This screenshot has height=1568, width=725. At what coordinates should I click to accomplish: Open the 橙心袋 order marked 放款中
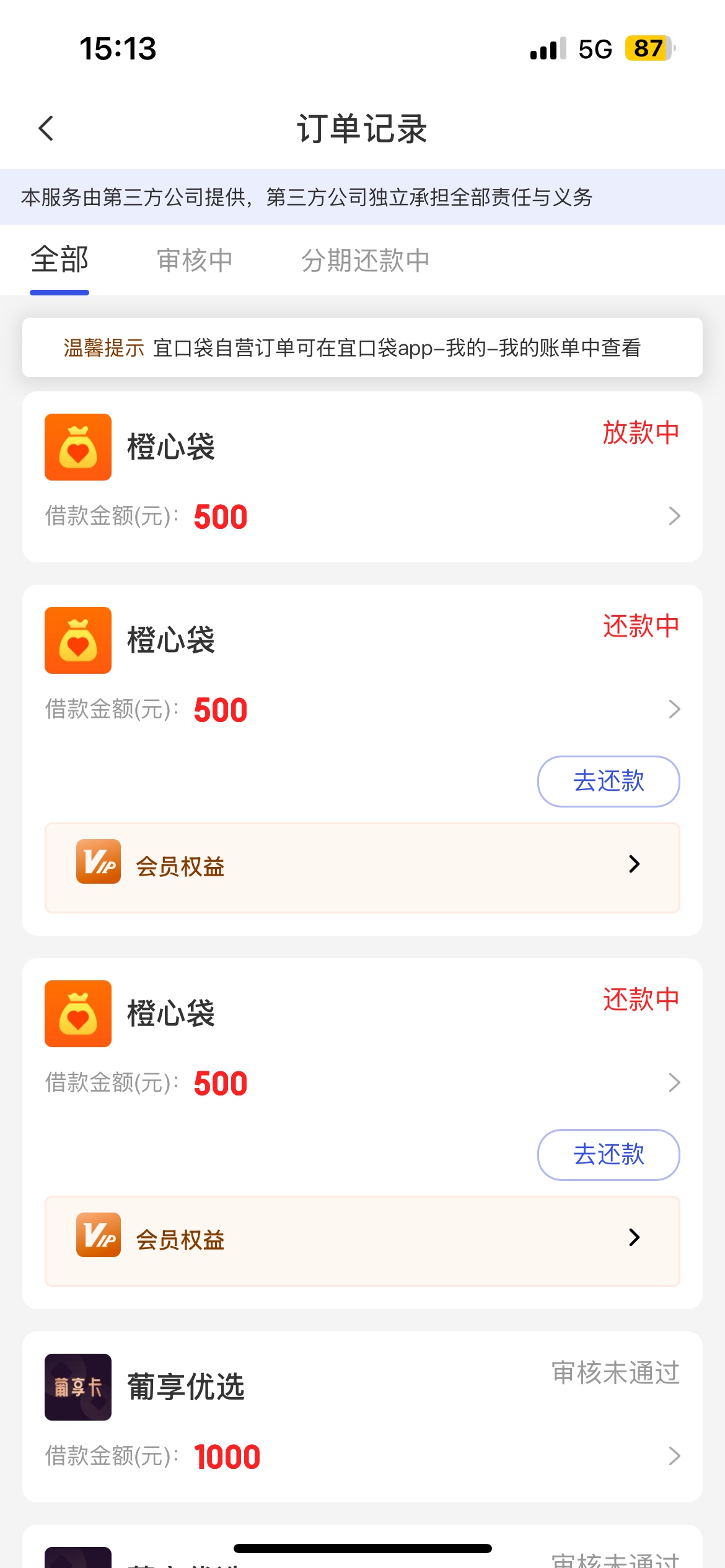tap(362, 477)
